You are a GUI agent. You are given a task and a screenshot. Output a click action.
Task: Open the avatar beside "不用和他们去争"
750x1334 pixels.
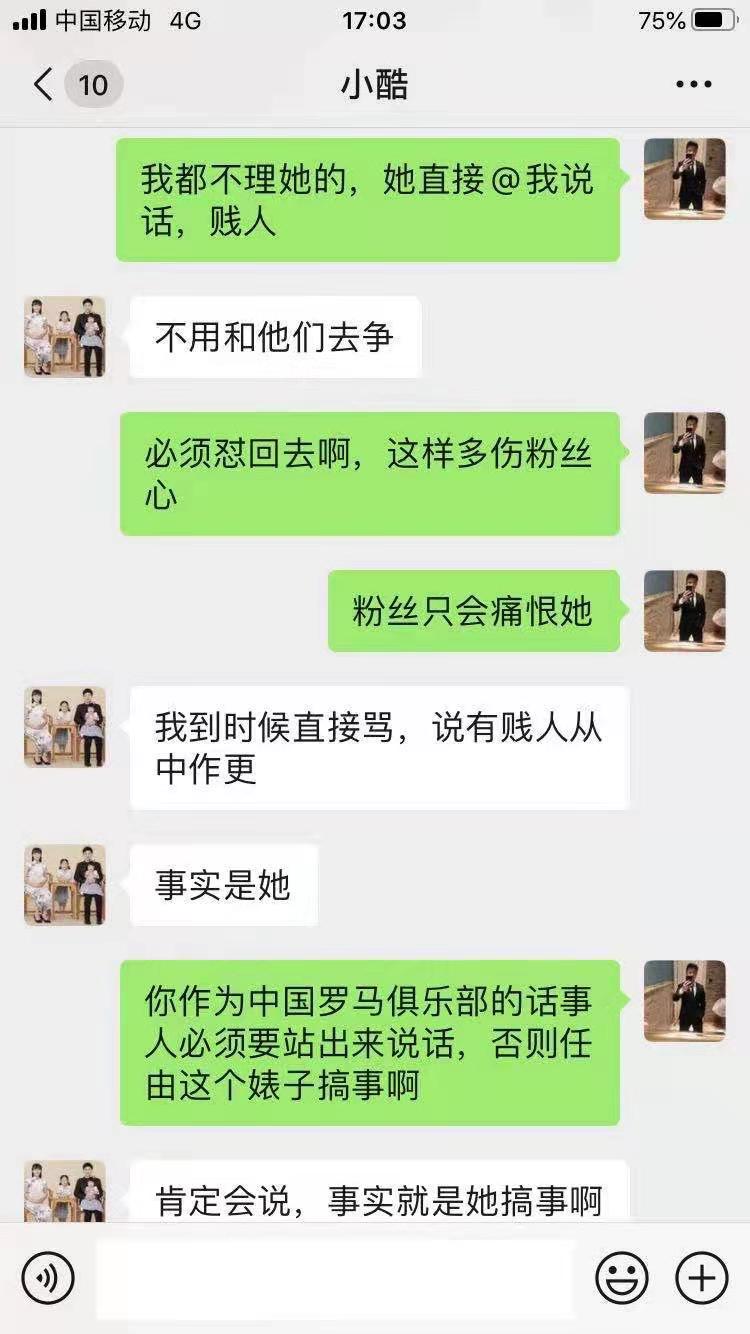point(65,337)
